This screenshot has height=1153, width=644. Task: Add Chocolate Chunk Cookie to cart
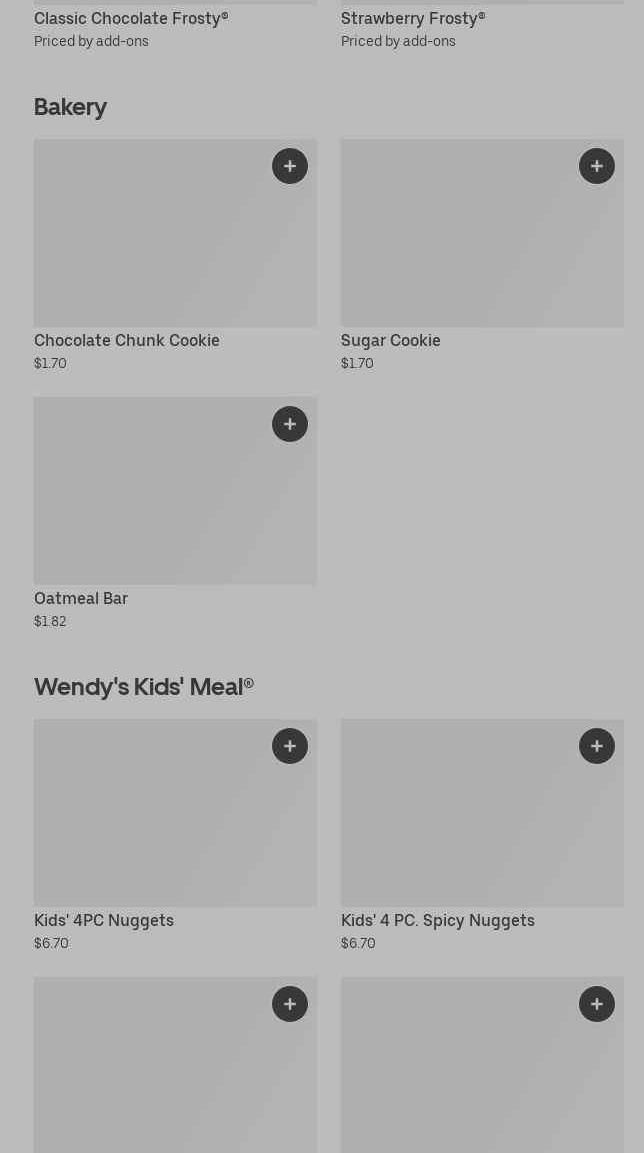[290, 166]
